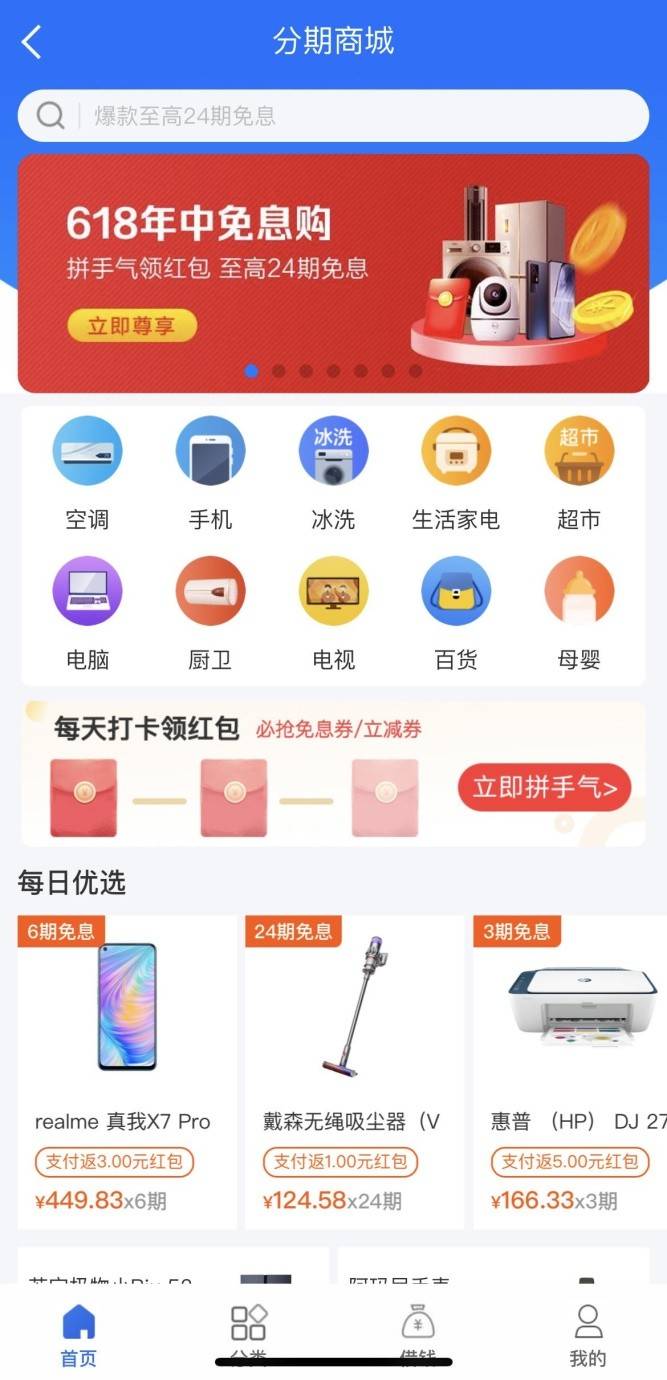Open the 借钱 tab
667x1380 pixels.
[x=418, y=1335]
